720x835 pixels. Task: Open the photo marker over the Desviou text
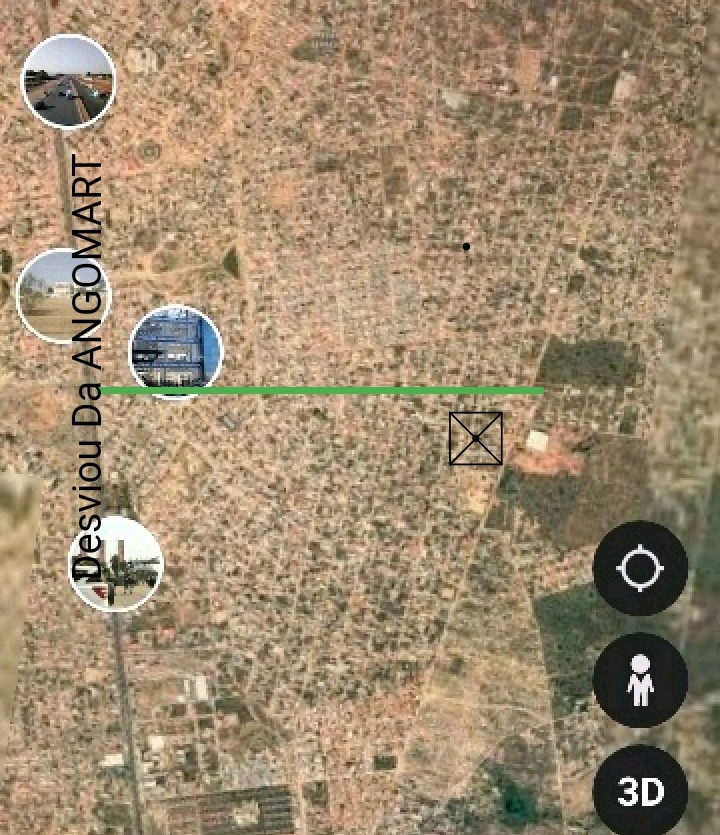click(x=117, y=564)
